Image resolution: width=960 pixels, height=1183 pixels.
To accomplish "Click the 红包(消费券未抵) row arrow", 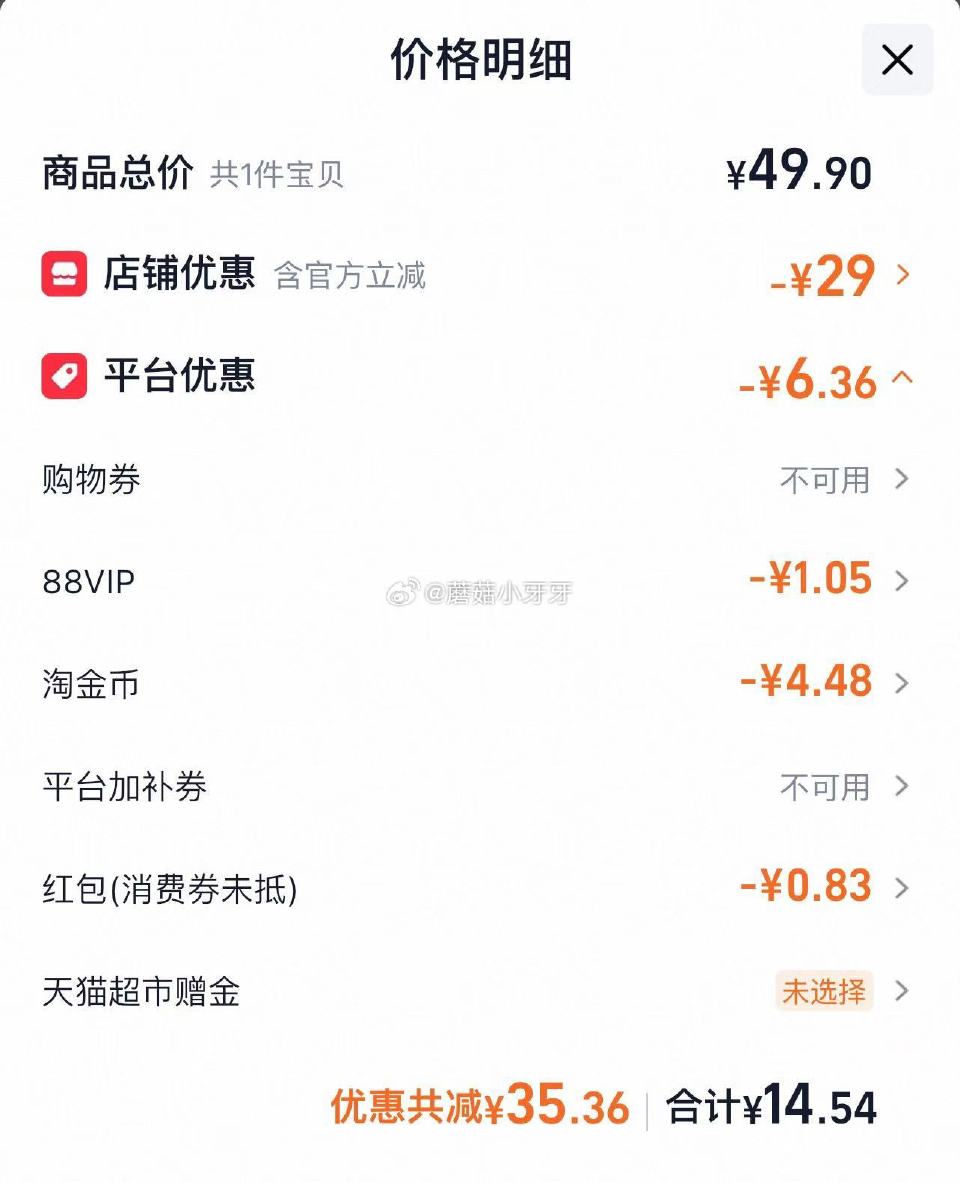I will [x=905, y=885].
